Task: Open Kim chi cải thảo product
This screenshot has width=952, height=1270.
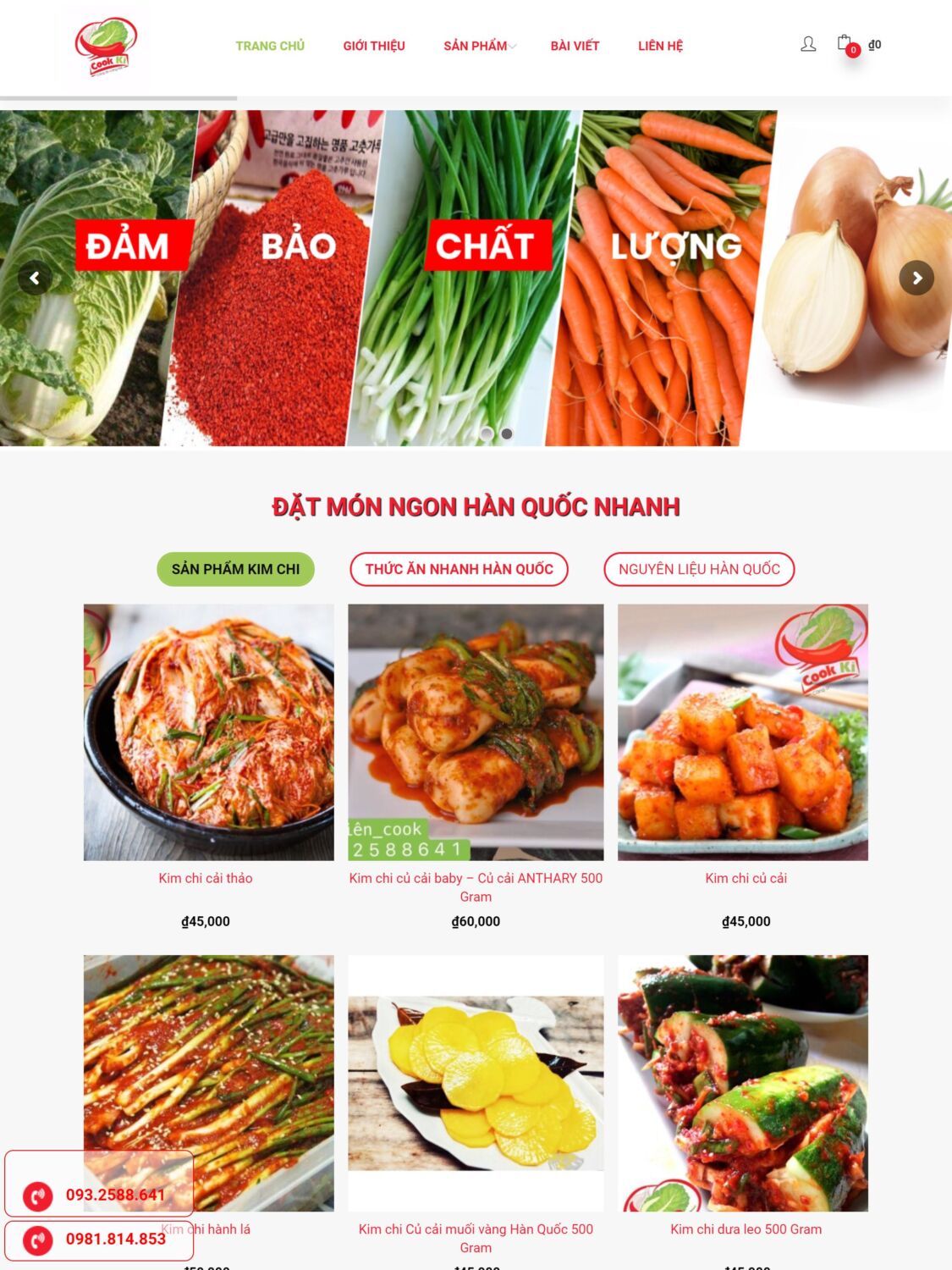Action: click(206, 878)
